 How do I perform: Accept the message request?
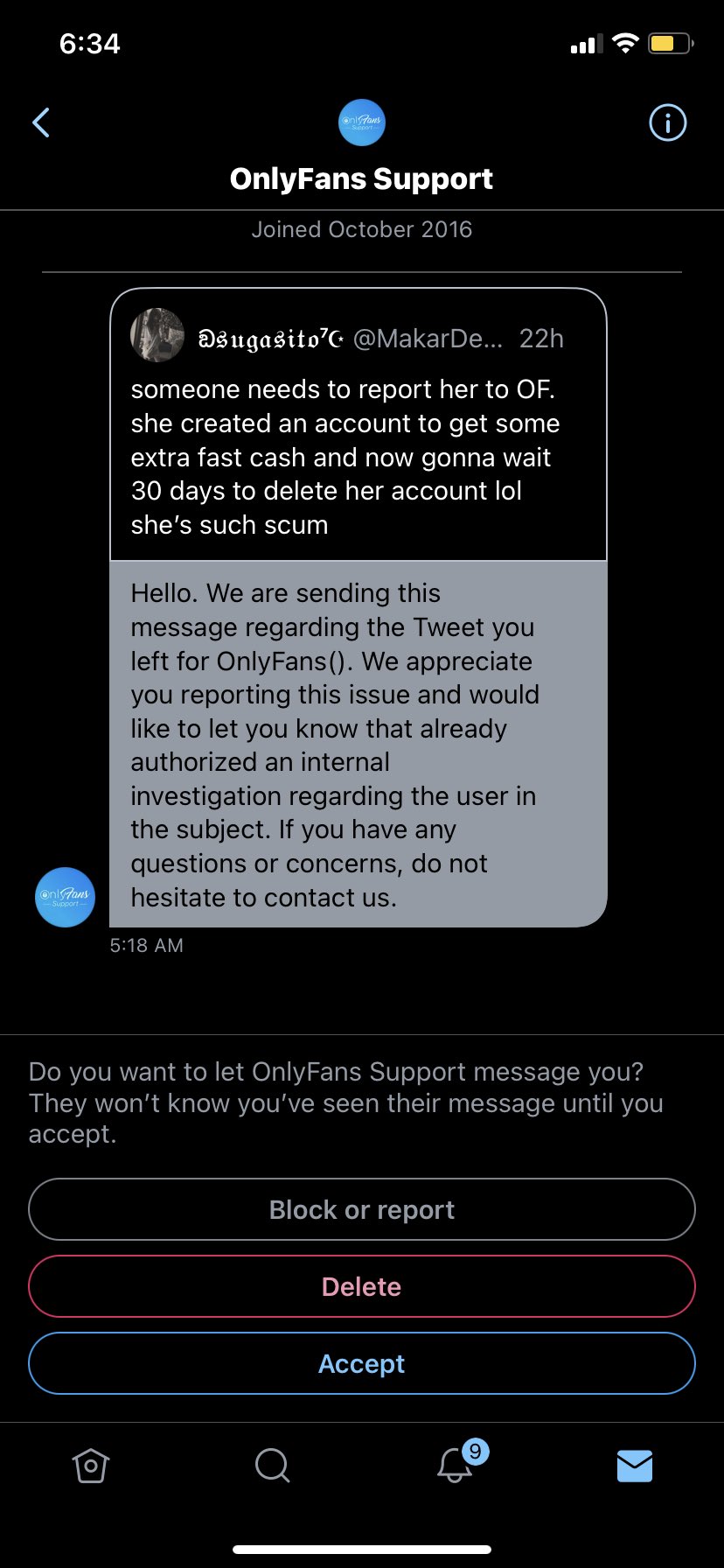[x=362, y=1363]
